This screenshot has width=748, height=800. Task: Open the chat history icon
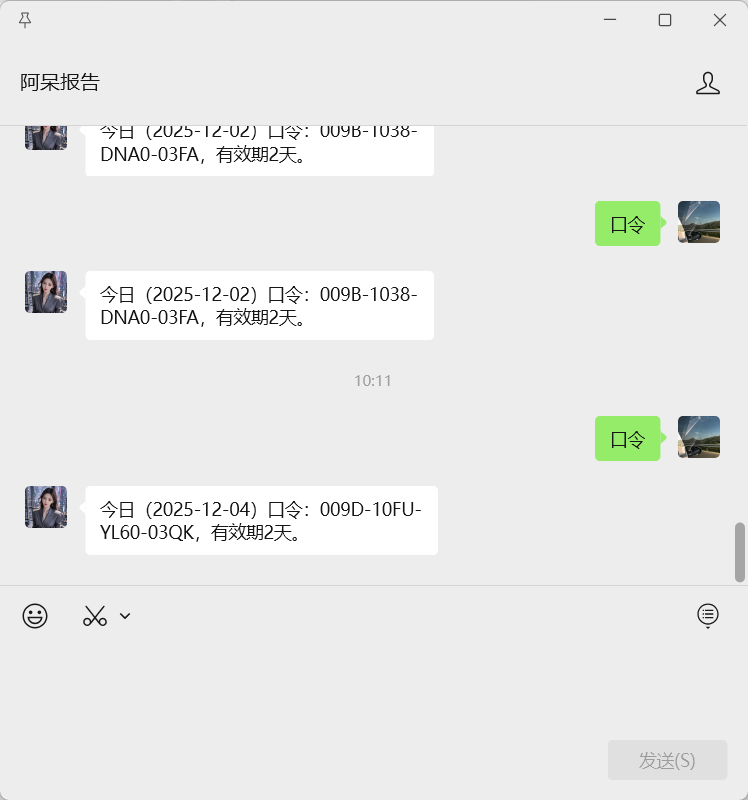(708, 615)
